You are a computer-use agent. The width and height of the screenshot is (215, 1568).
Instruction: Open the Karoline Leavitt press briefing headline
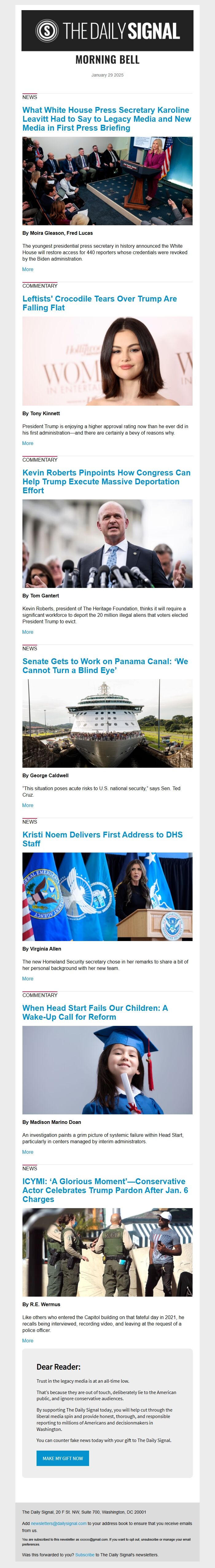pyautogui.click(x=107, y=119)
